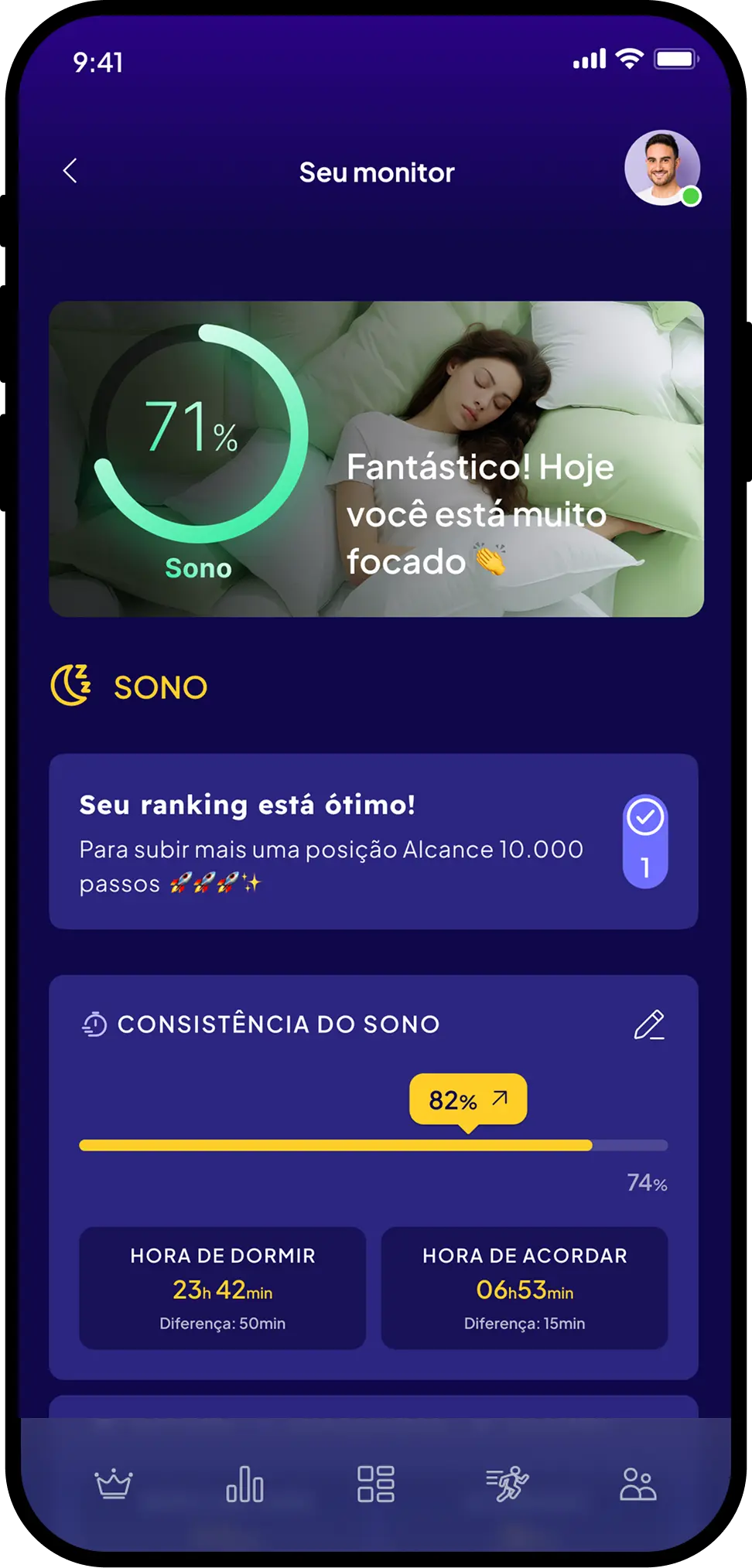Go back using the top-left arrow
Image resolution: width=752 pixels, height=1568 pixels.
point(70,171)
